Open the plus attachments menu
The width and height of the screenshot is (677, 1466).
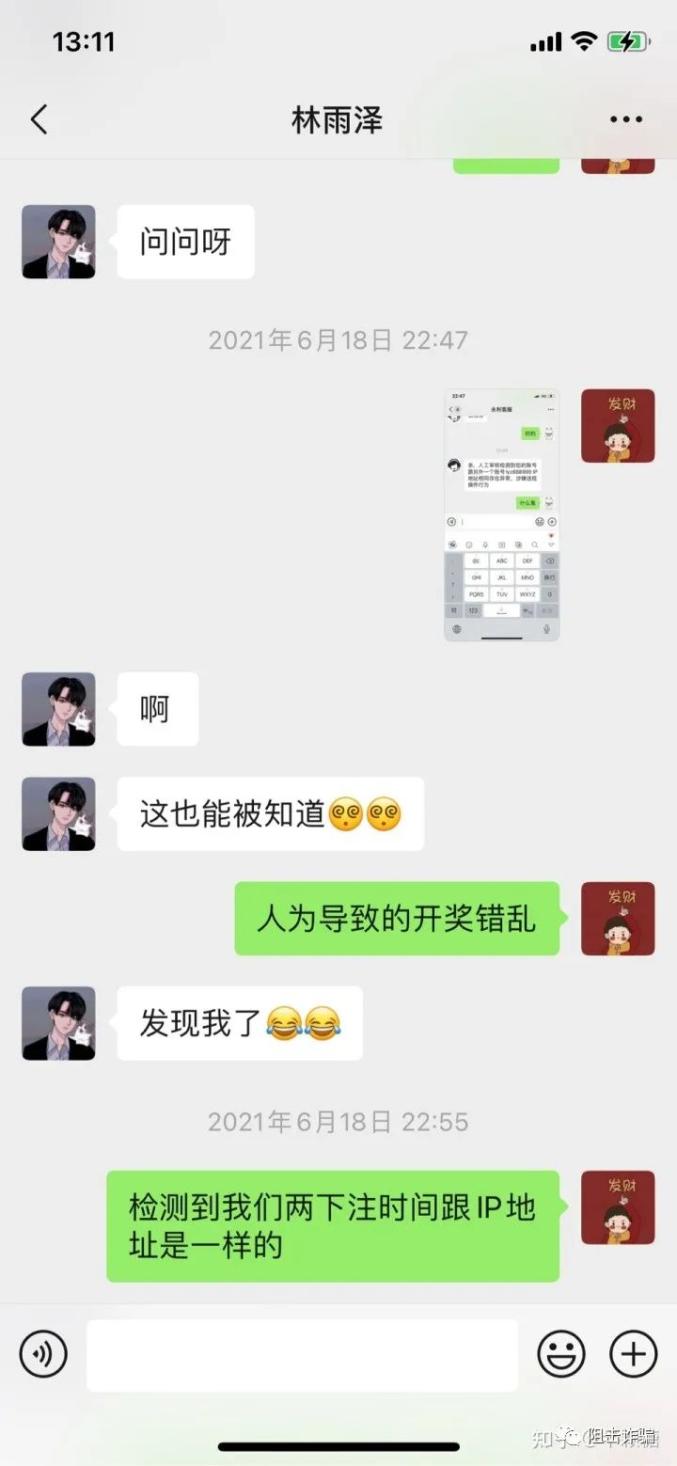click(x=633, y=1355)
